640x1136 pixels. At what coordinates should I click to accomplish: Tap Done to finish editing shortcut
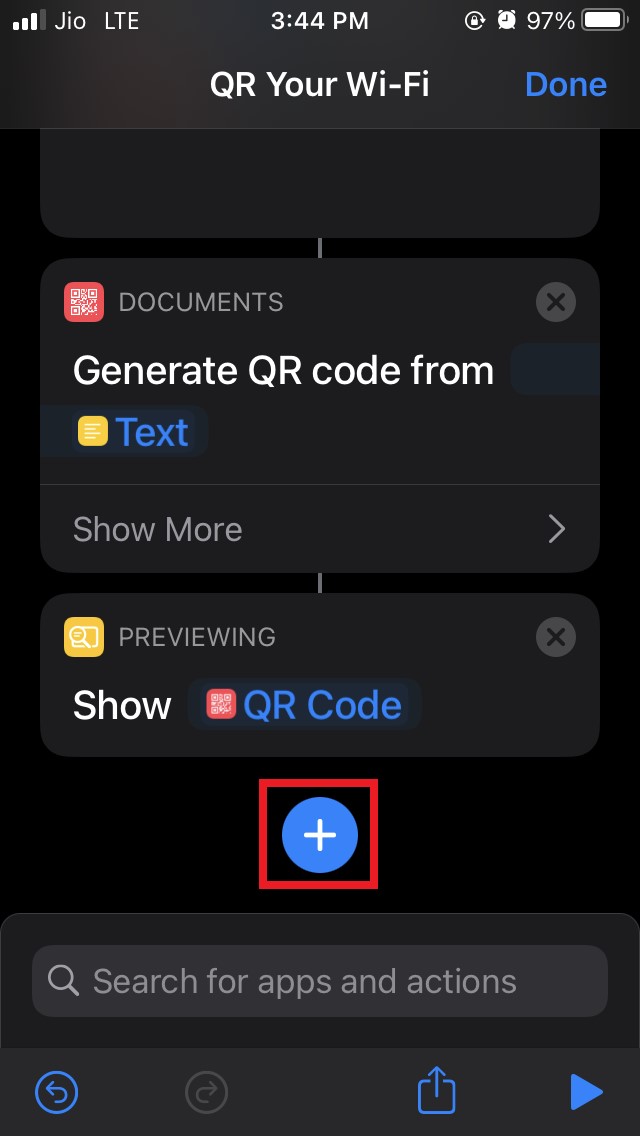coord(565,84)
